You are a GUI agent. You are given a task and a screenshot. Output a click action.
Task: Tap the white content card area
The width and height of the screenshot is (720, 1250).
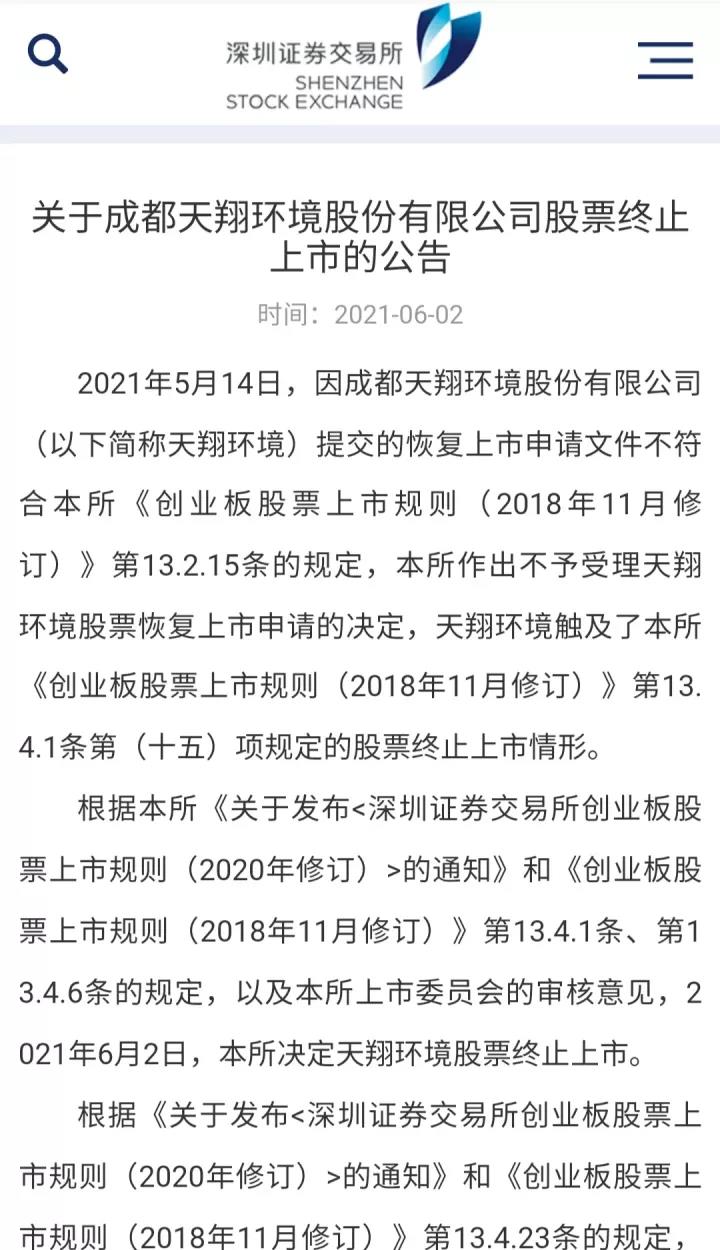(360, 700)
